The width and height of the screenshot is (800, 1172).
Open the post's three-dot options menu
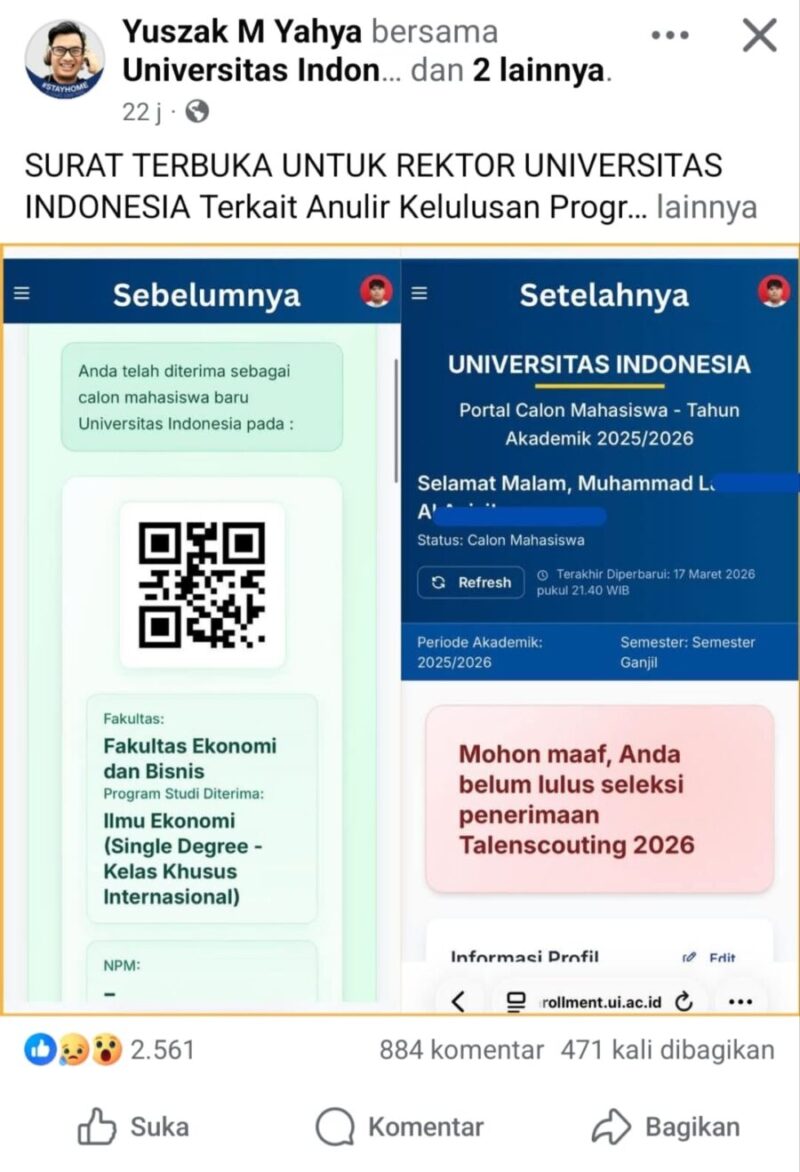[x=669, y=36]
